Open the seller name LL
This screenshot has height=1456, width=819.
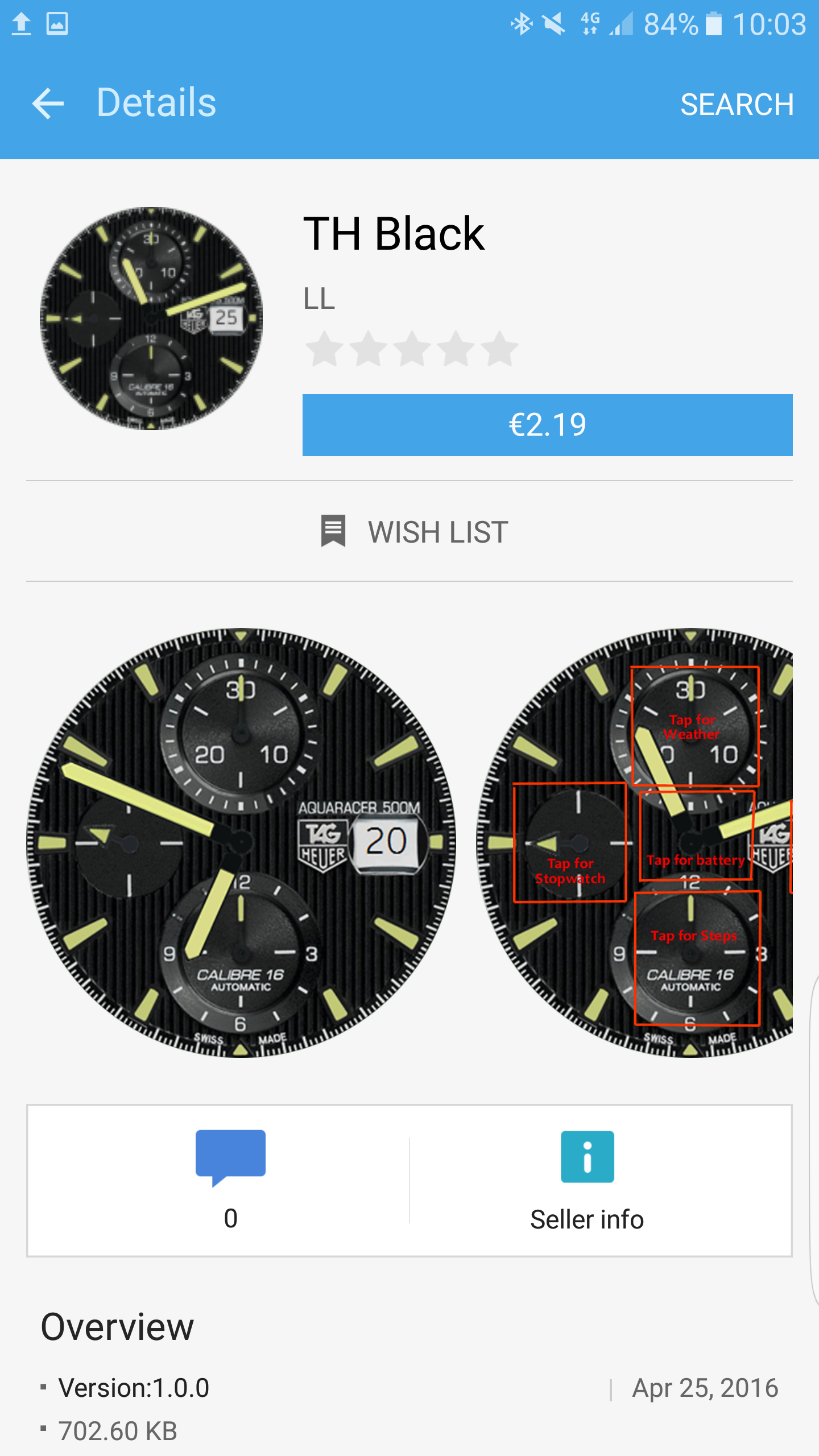coord(319,299)
